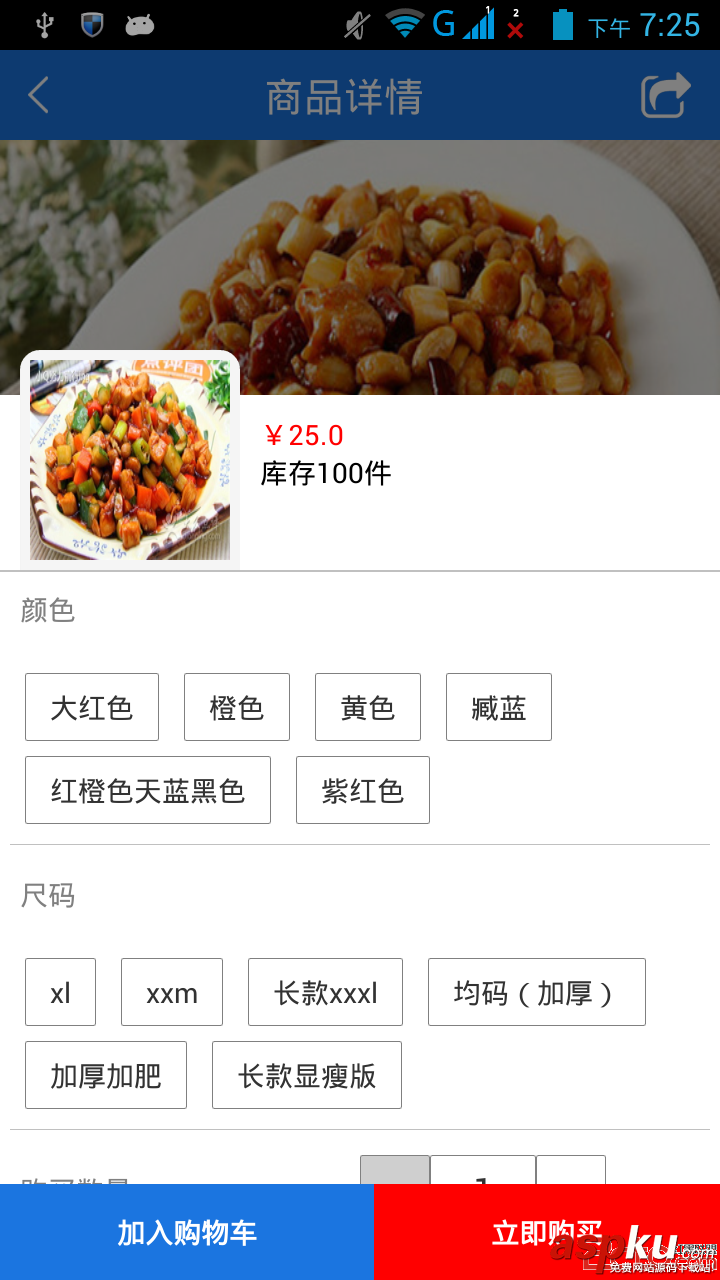Tap the 加入购物车 button

click(x=185, y=1232)
